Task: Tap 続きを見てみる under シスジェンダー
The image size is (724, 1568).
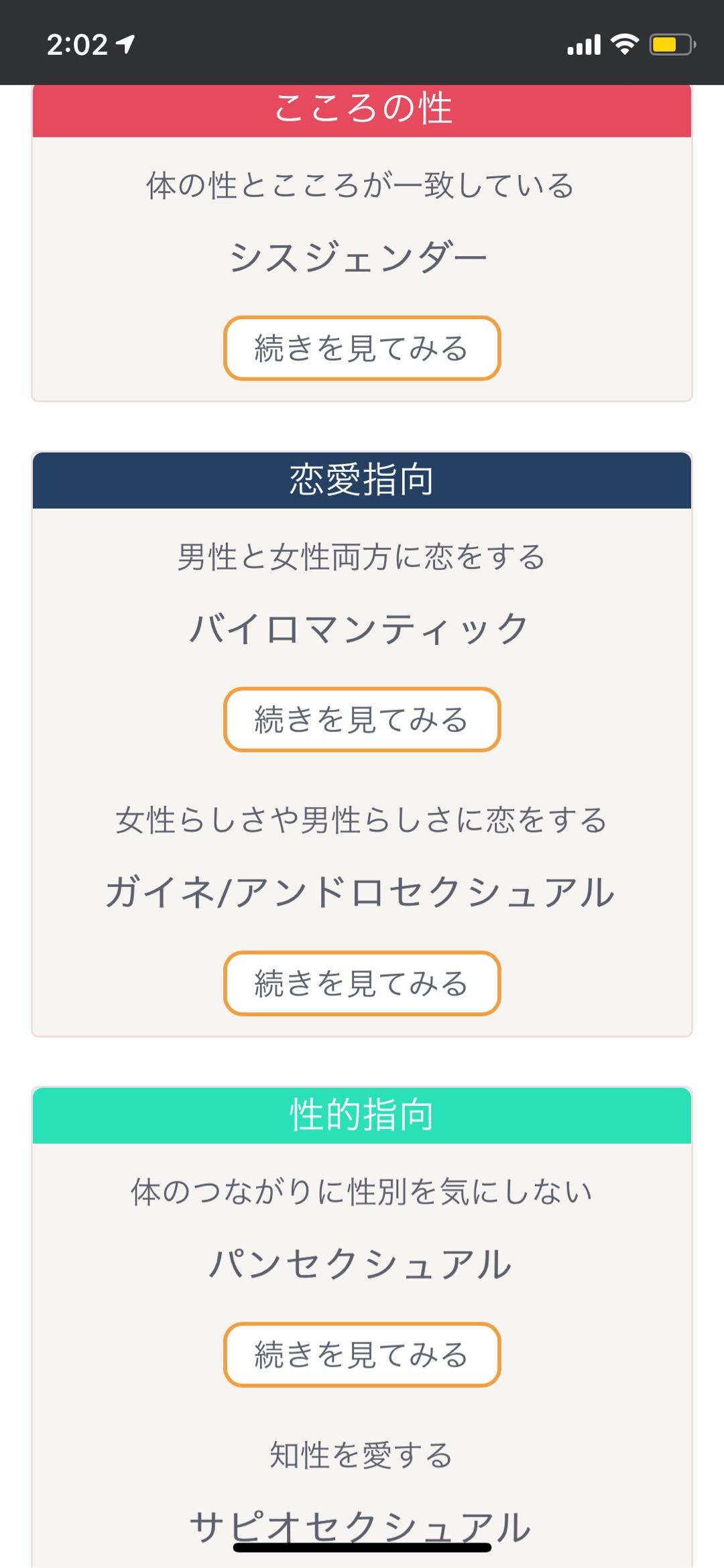Action: (362, 348)
